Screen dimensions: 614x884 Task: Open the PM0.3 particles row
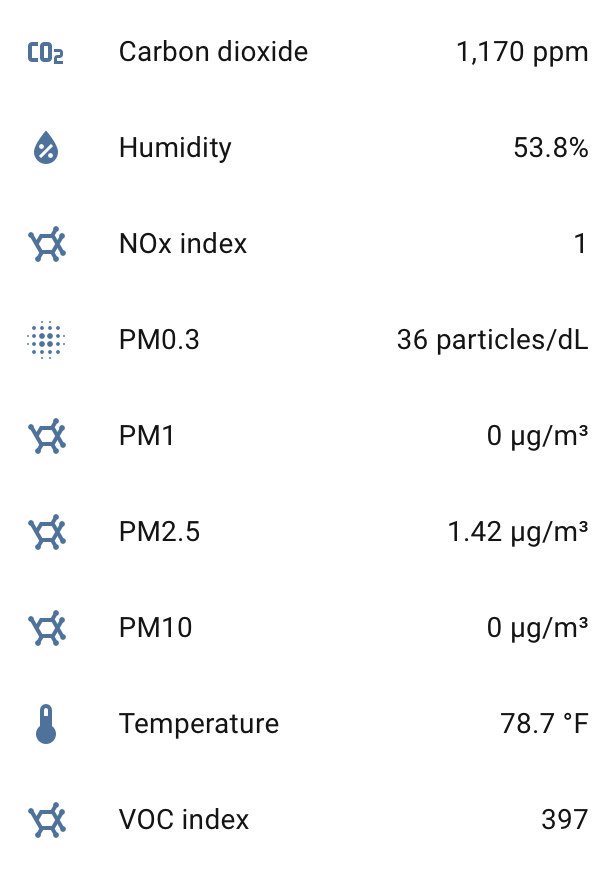click(x=159, y=340)
